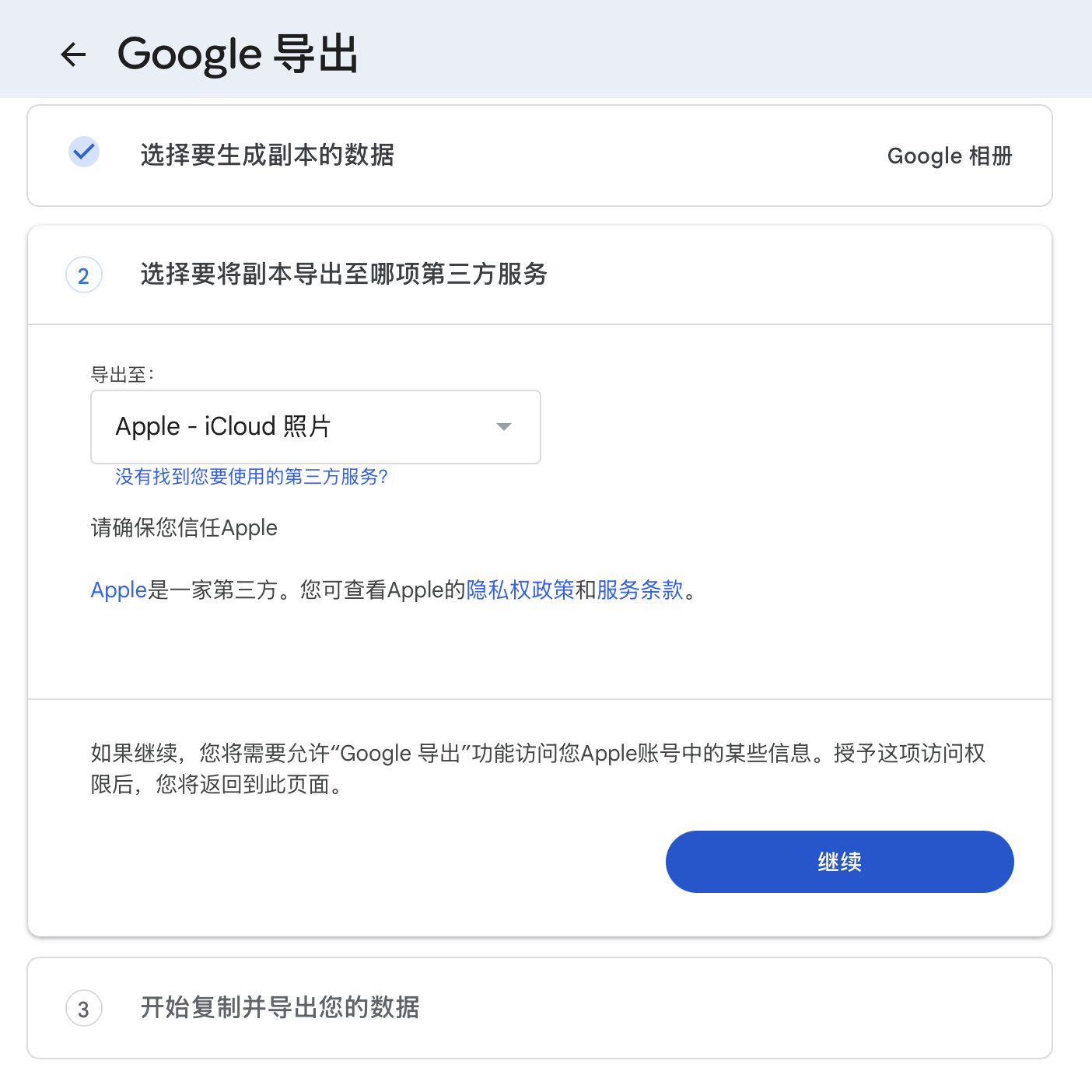Expand step one data selection section
The image size is (1092, 1092).
[x=539, y=156]
